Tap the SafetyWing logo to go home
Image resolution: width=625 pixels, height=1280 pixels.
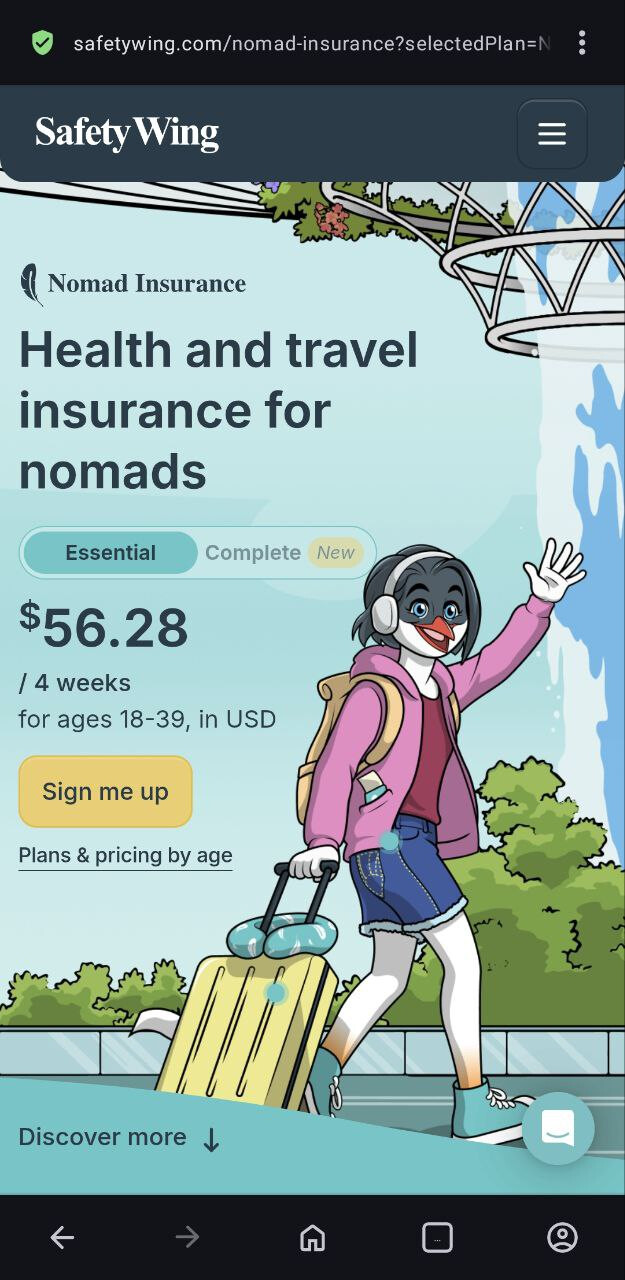click(x=127, y=133)
